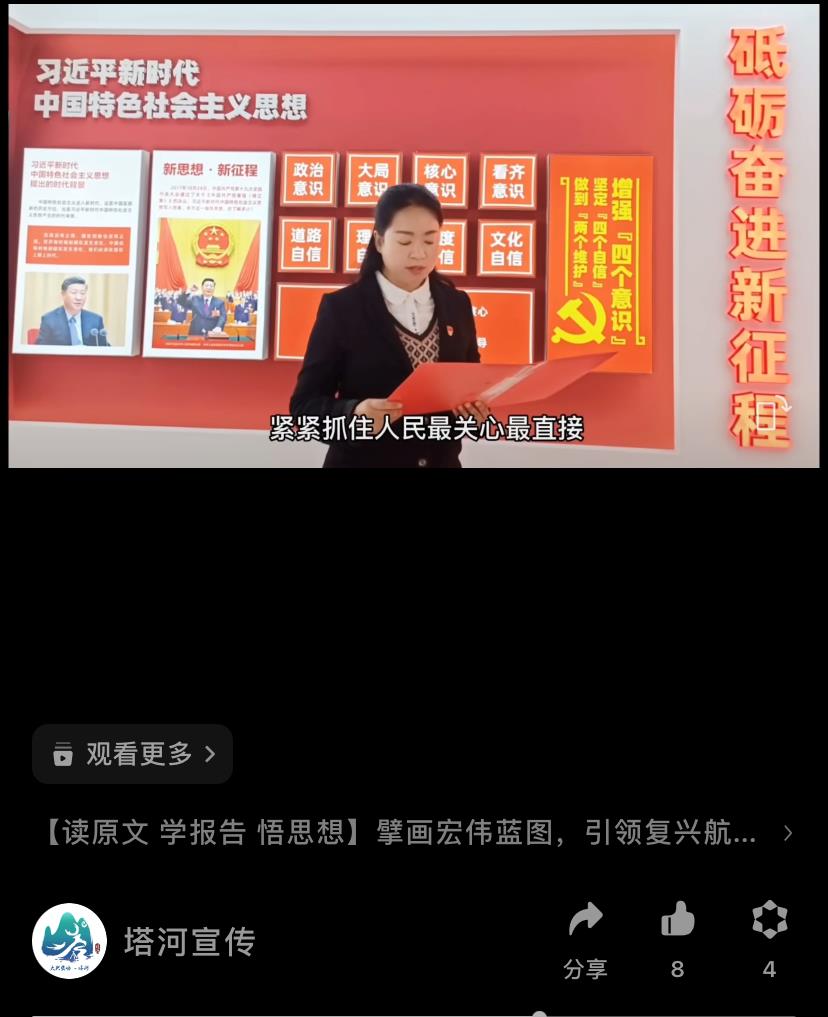Image resolution: width=828 pixels, height=1017 pixels.
Task: Tap 观看更多 to watch more videos
Action: pyautogui.click(x=132, y=754)
